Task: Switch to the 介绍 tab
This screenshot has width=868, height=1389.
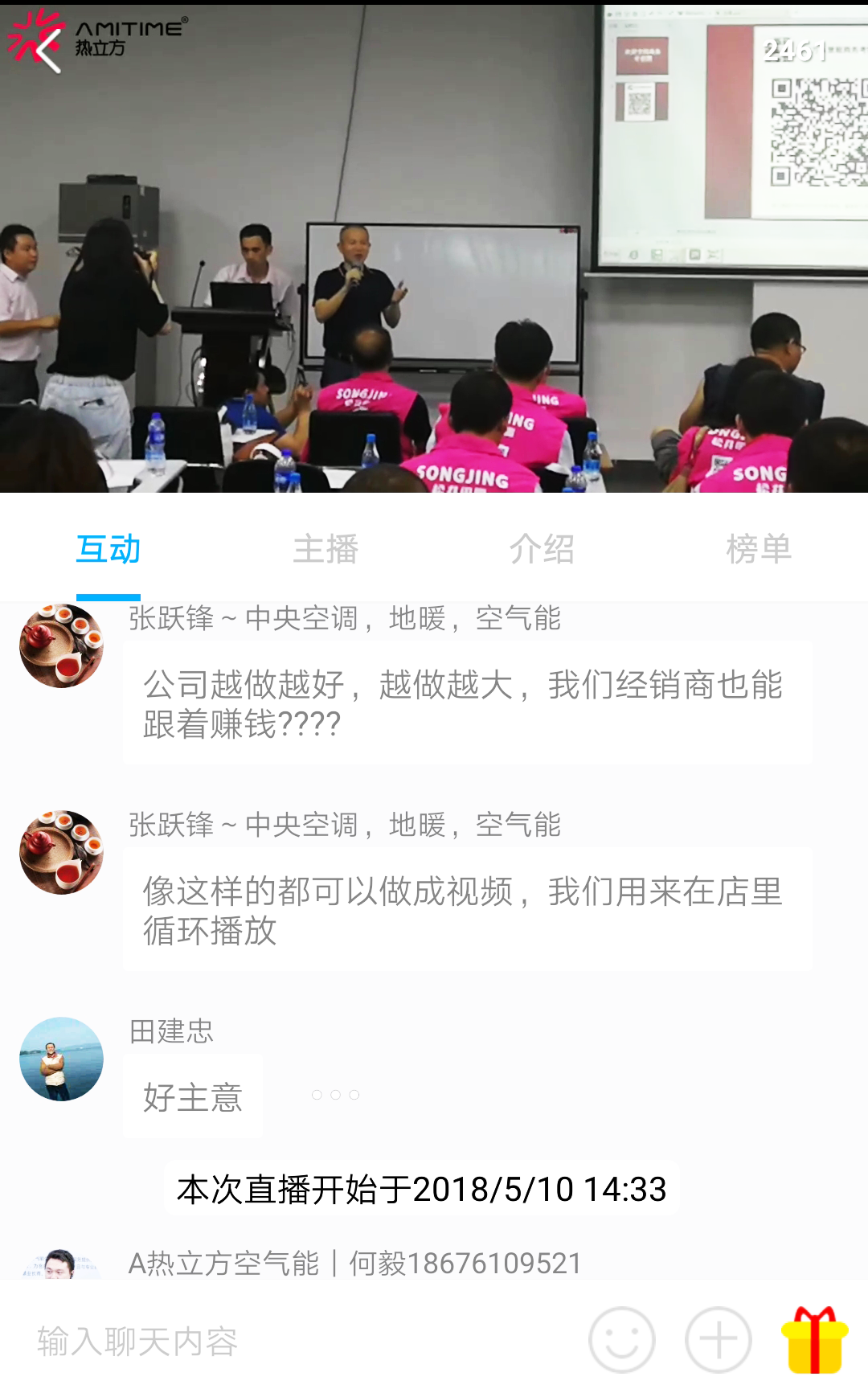Action: coord(542,550)
